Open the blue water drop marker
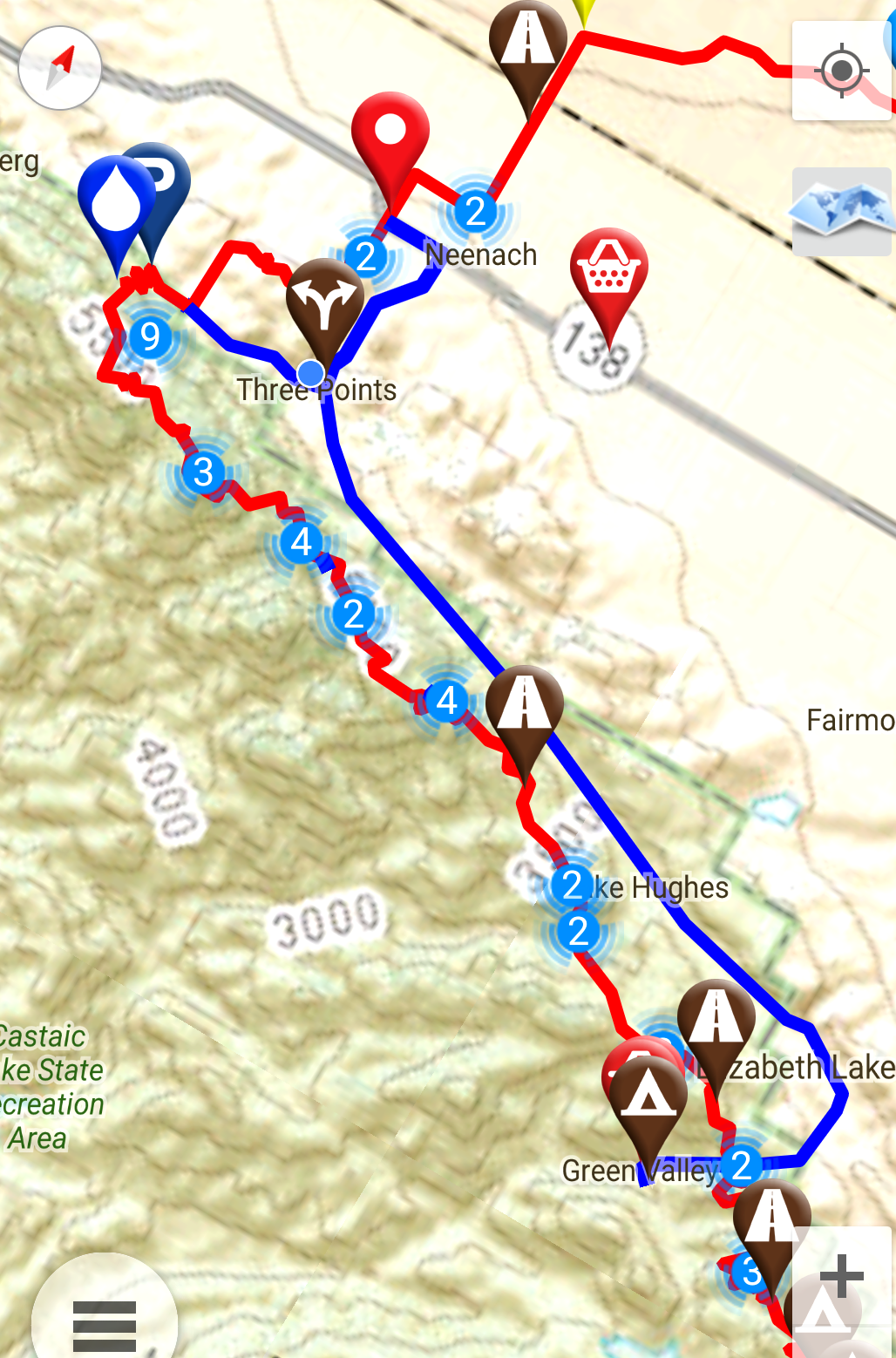The height and width of the screenshot is (1358, 896). [115, 202]
